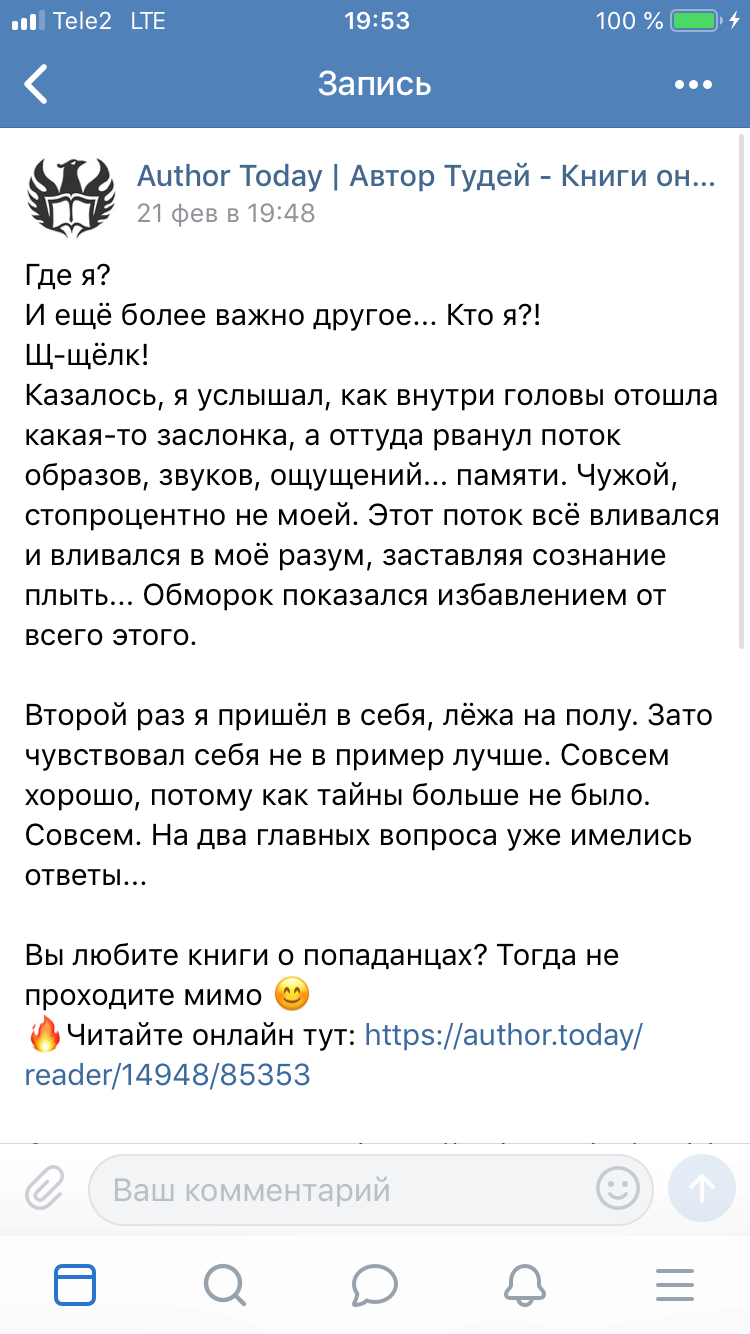Switch to the news feed tab
Viewport: 750px width, 1334px height.
pyautogui.click(x=75, y=1285)
